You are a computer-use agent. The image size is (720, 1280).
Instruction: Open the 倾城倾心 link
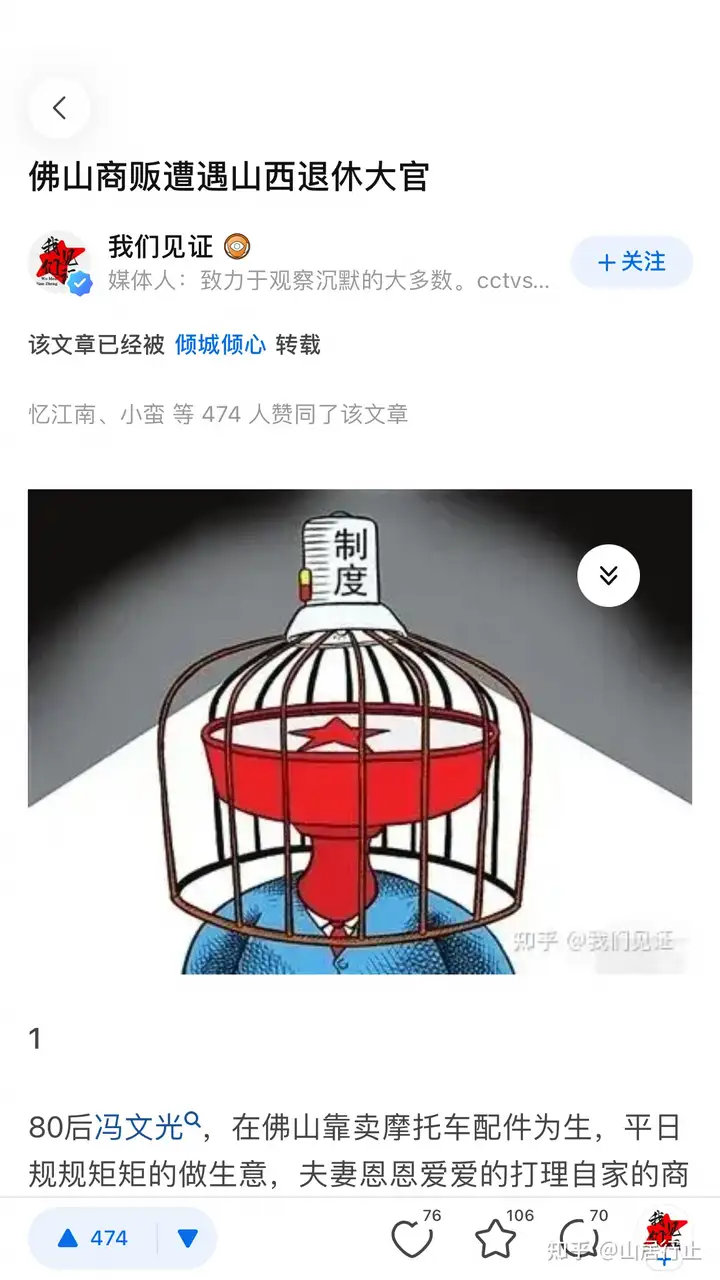coord(220,345)
